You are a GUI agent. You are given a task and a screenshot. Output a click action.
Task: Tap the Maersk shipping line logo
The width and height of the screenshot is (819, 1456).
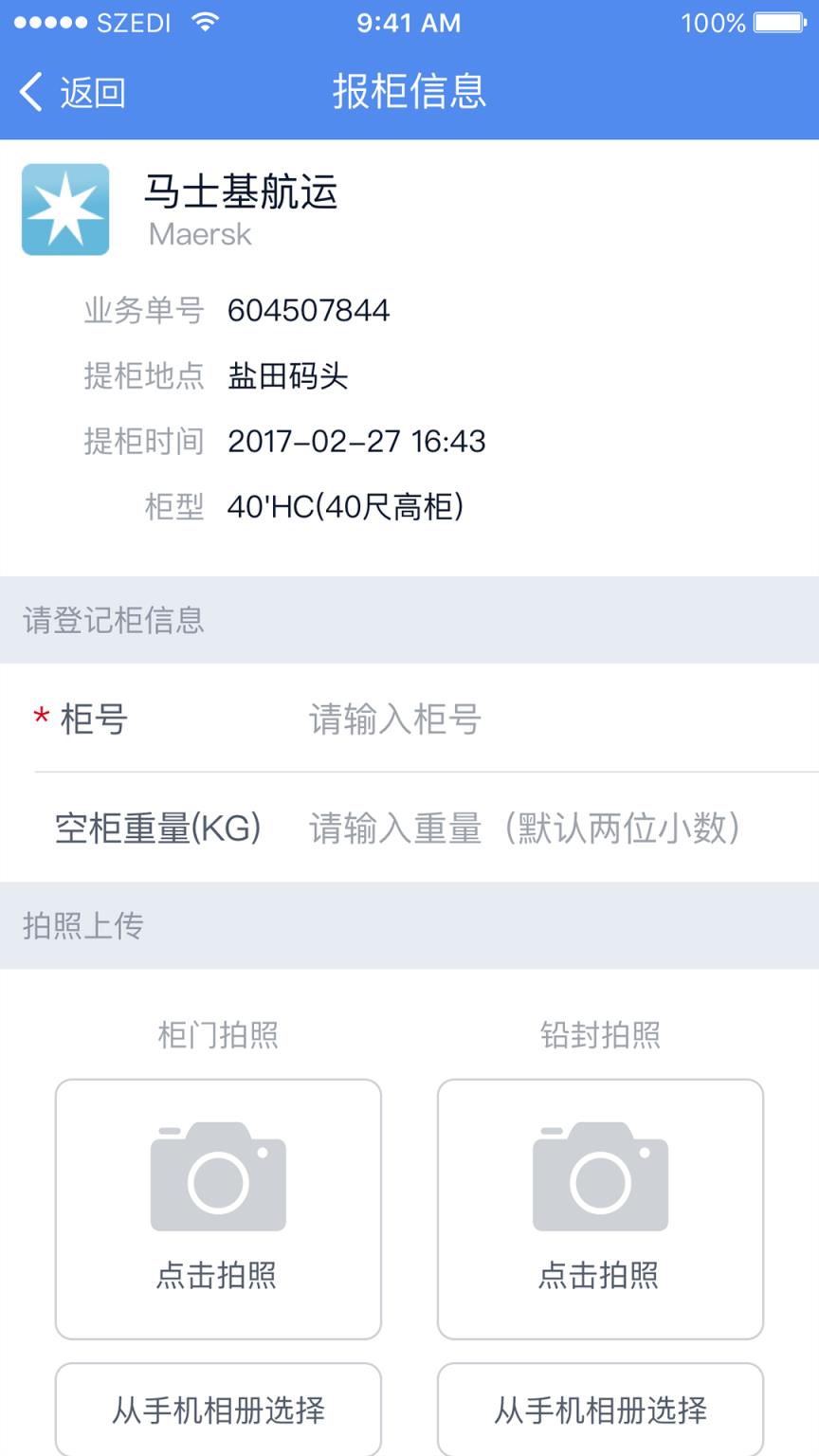click(x=64, y=209)
